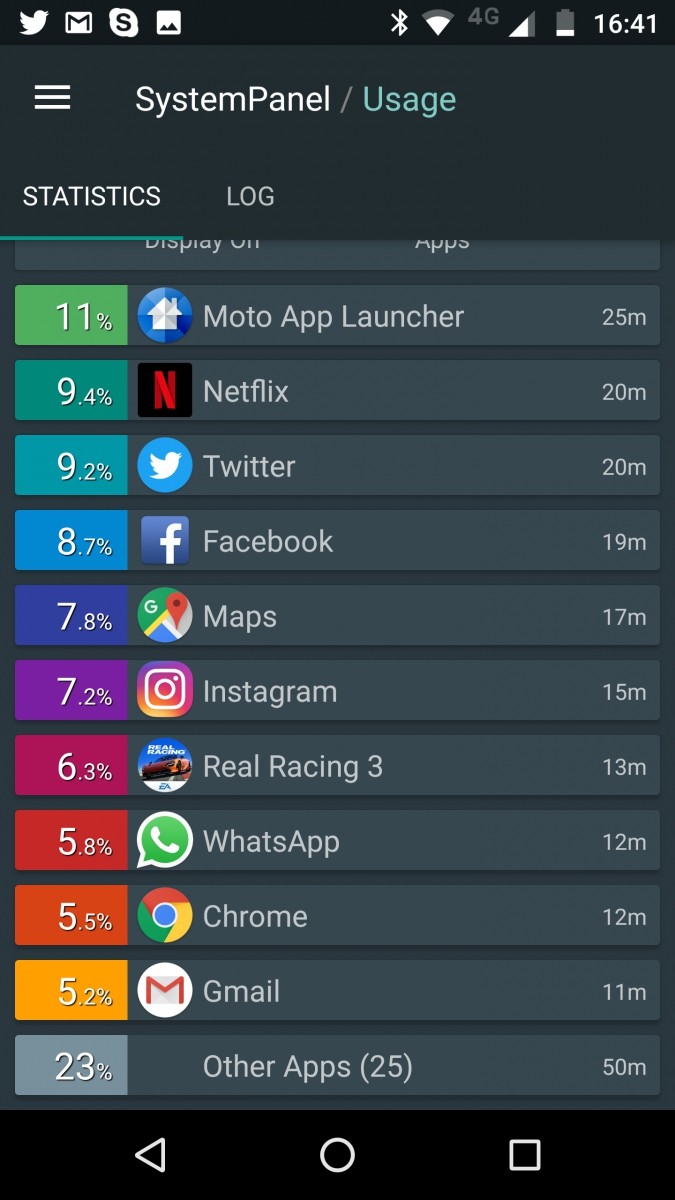Open WhatsApp usage details
Image resolution: width=675 pixels, height=1200 pixels.
coord(337,841)
